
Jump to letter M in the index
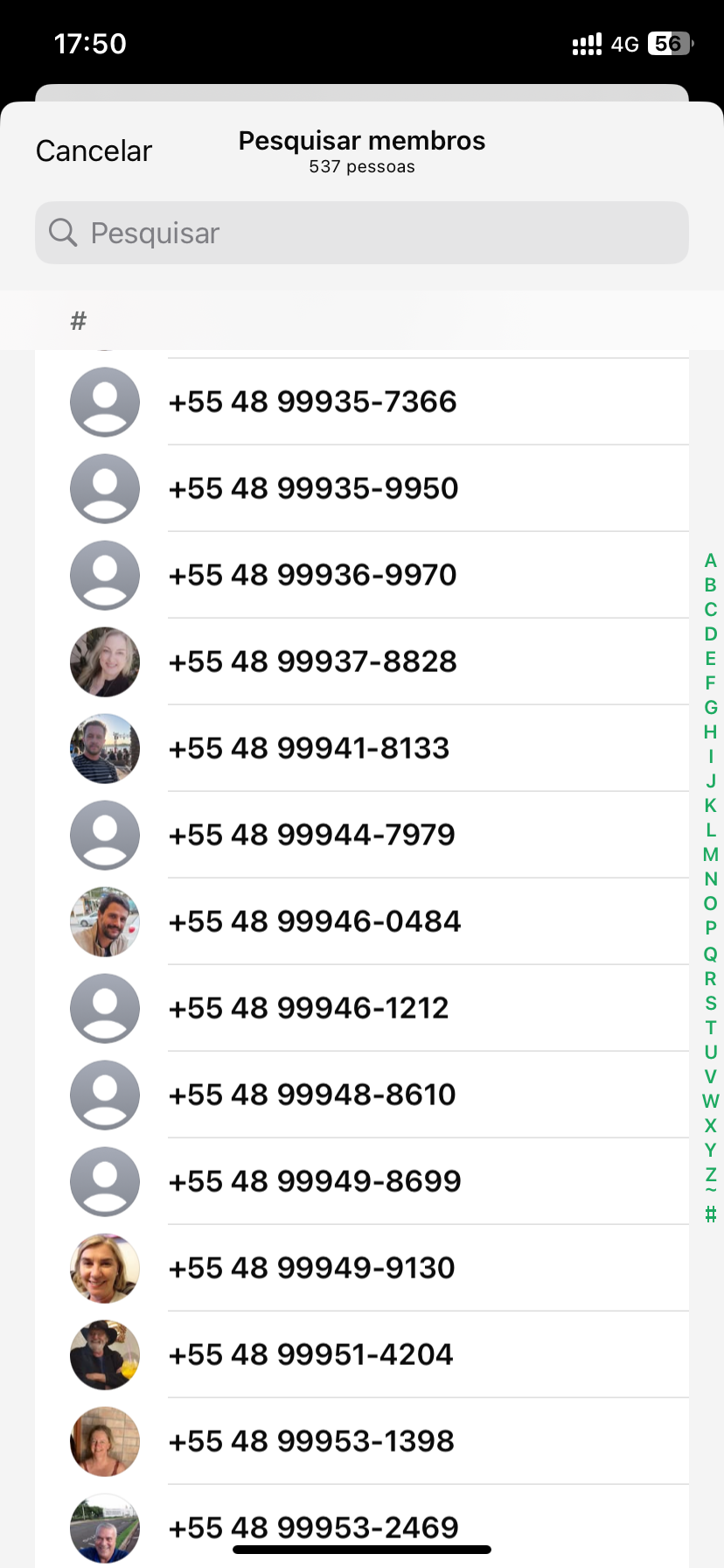coord(710,855)
